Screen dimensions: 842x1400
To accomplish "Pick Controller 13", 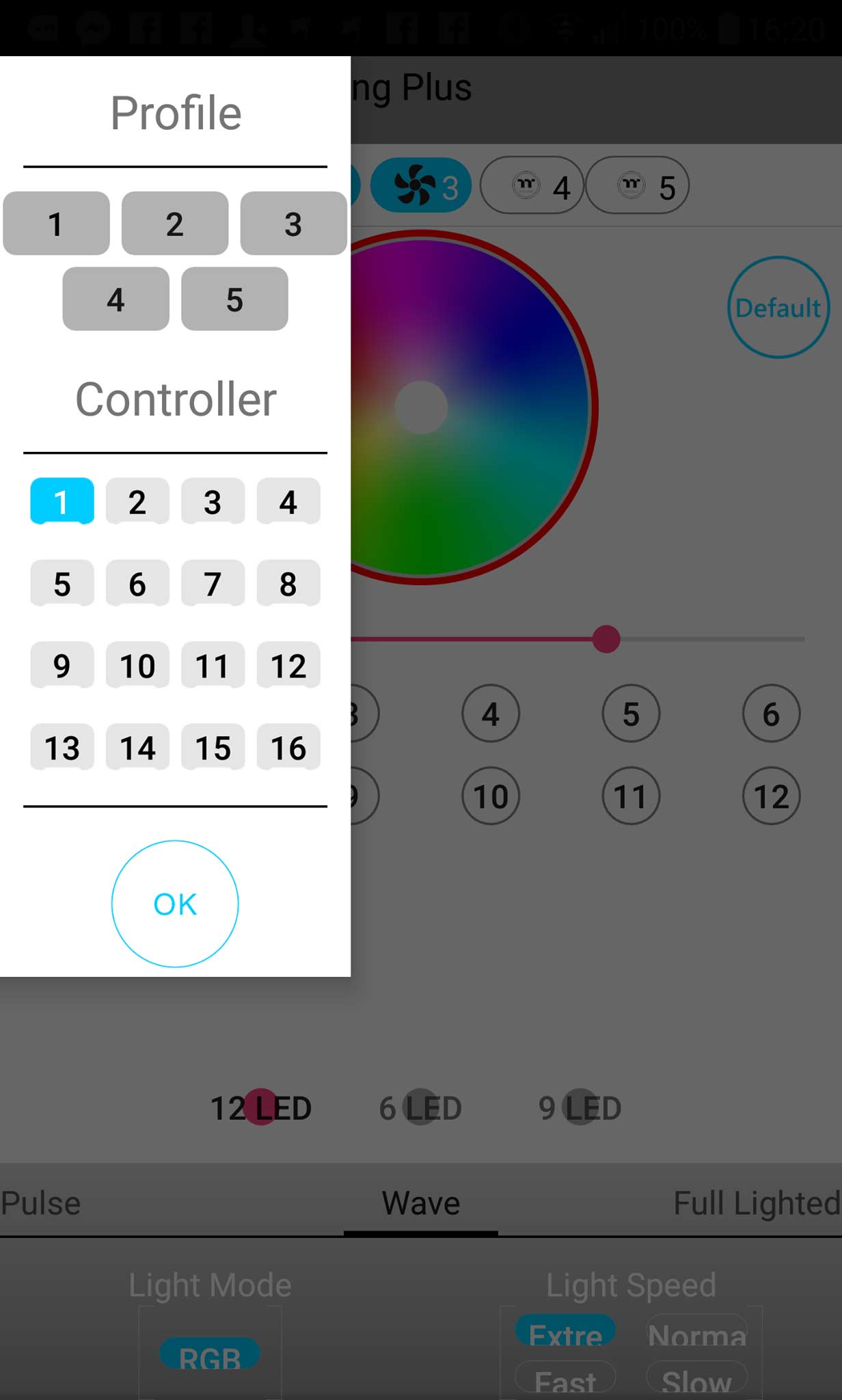I will pos(62,747).
